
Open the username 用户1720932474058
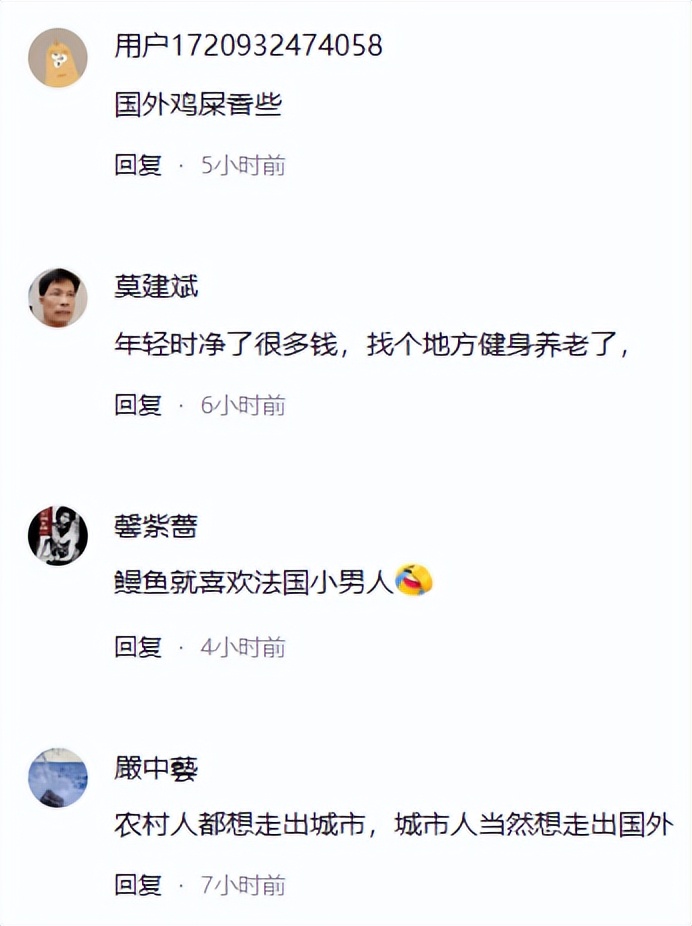pyautogui.click(x=248, y=46)
